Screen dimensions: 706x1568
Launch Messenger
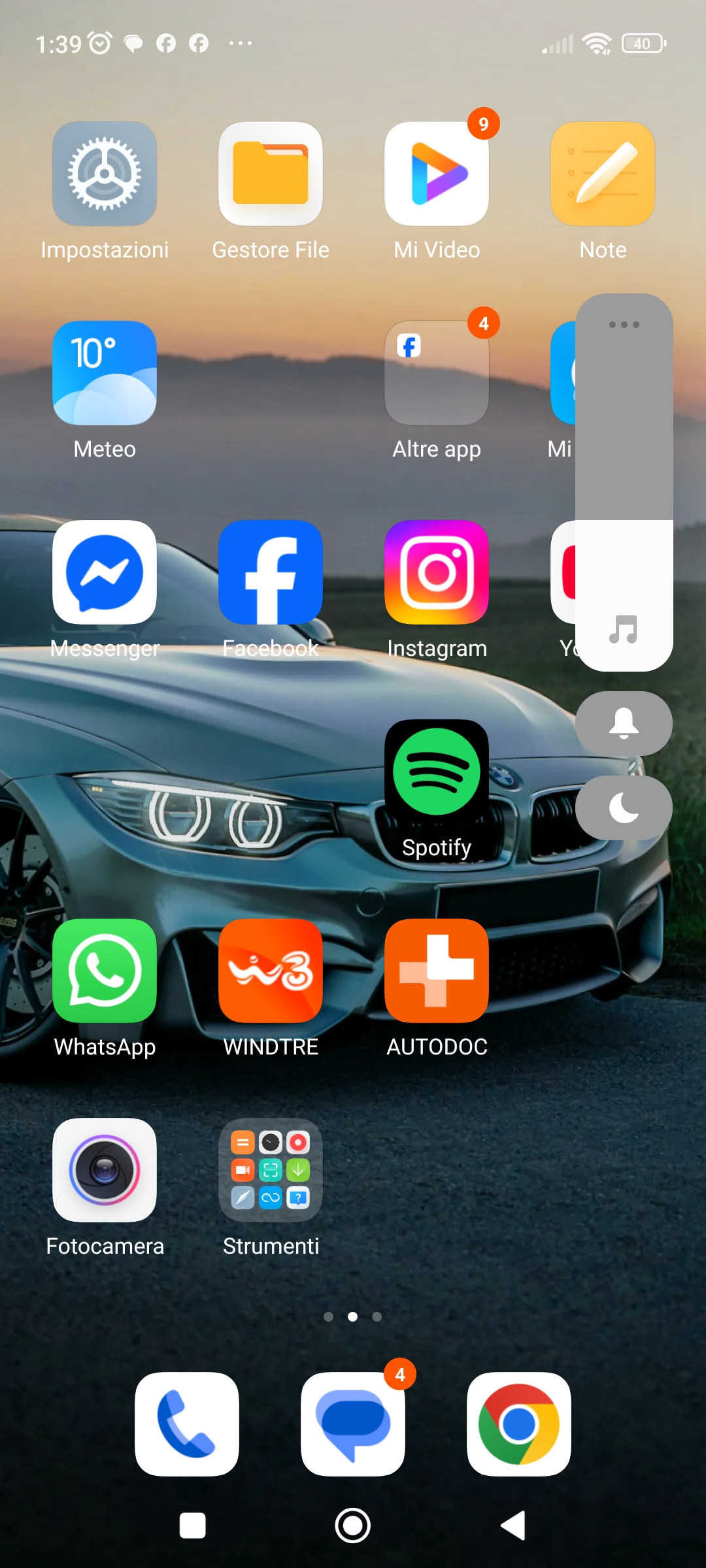pyautogui.click(x=105, y=572)
